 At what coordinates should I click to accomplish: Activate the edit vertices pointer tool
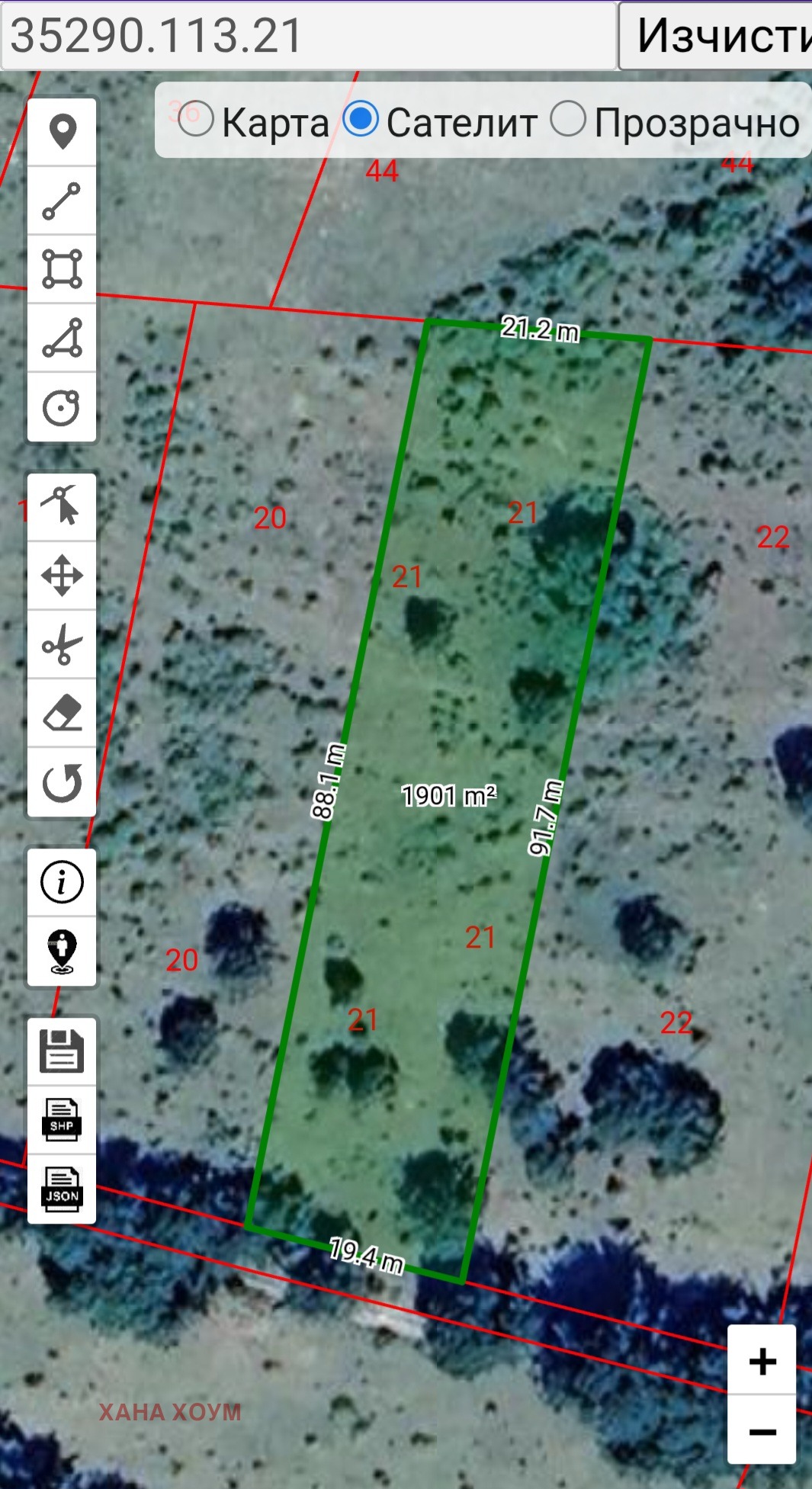(62, 506)
